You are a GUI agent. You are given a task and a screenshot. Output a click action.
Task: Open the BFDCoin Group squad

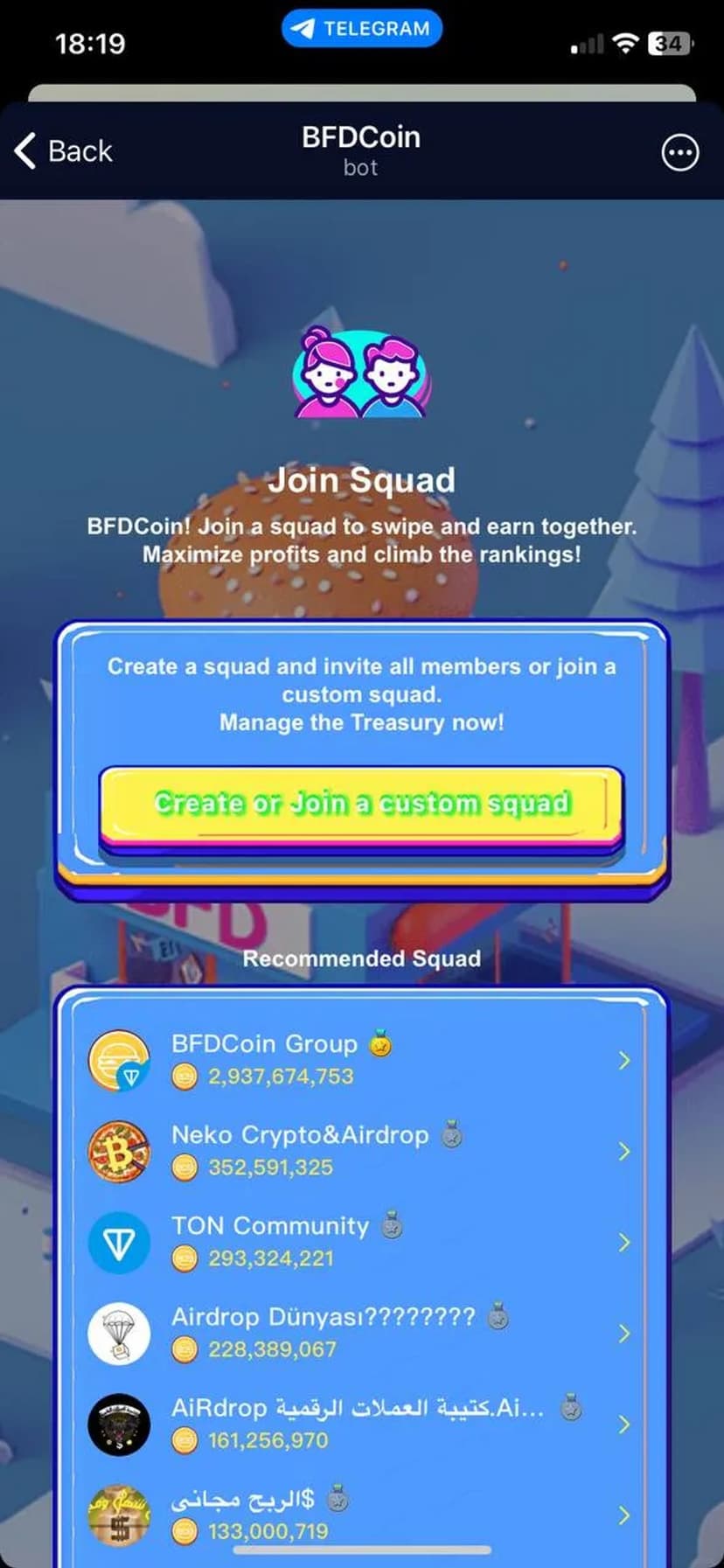point(360,1060)
